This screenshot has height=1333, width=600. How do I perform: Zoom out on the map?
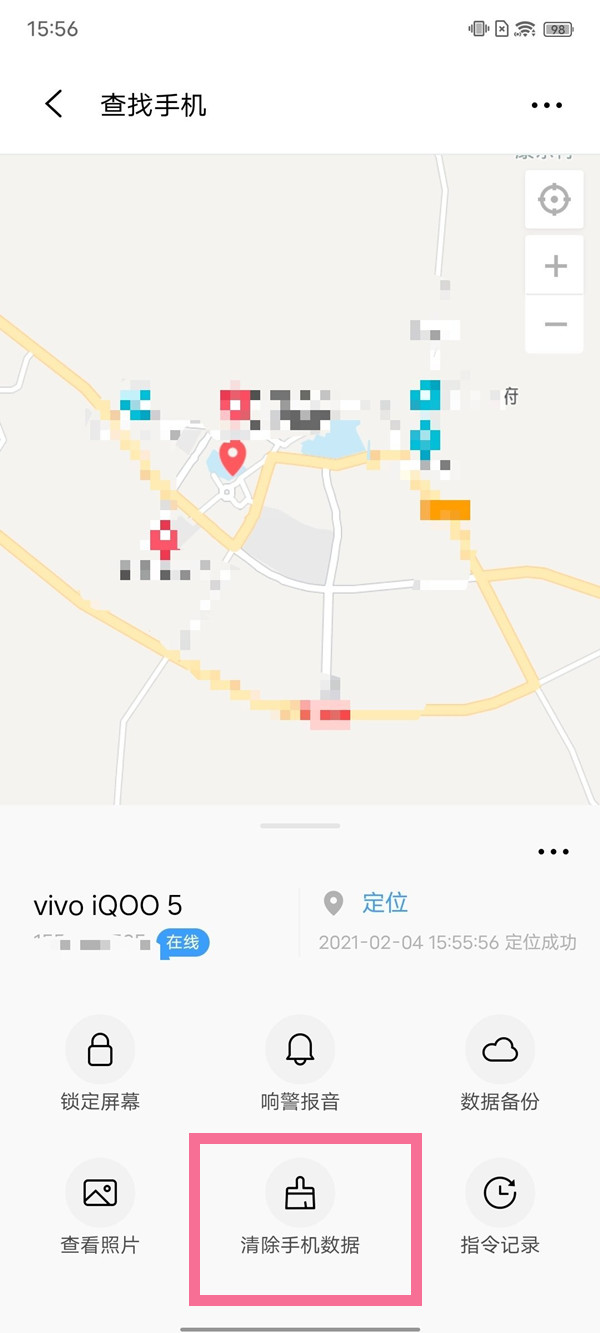tap(555, 324)
